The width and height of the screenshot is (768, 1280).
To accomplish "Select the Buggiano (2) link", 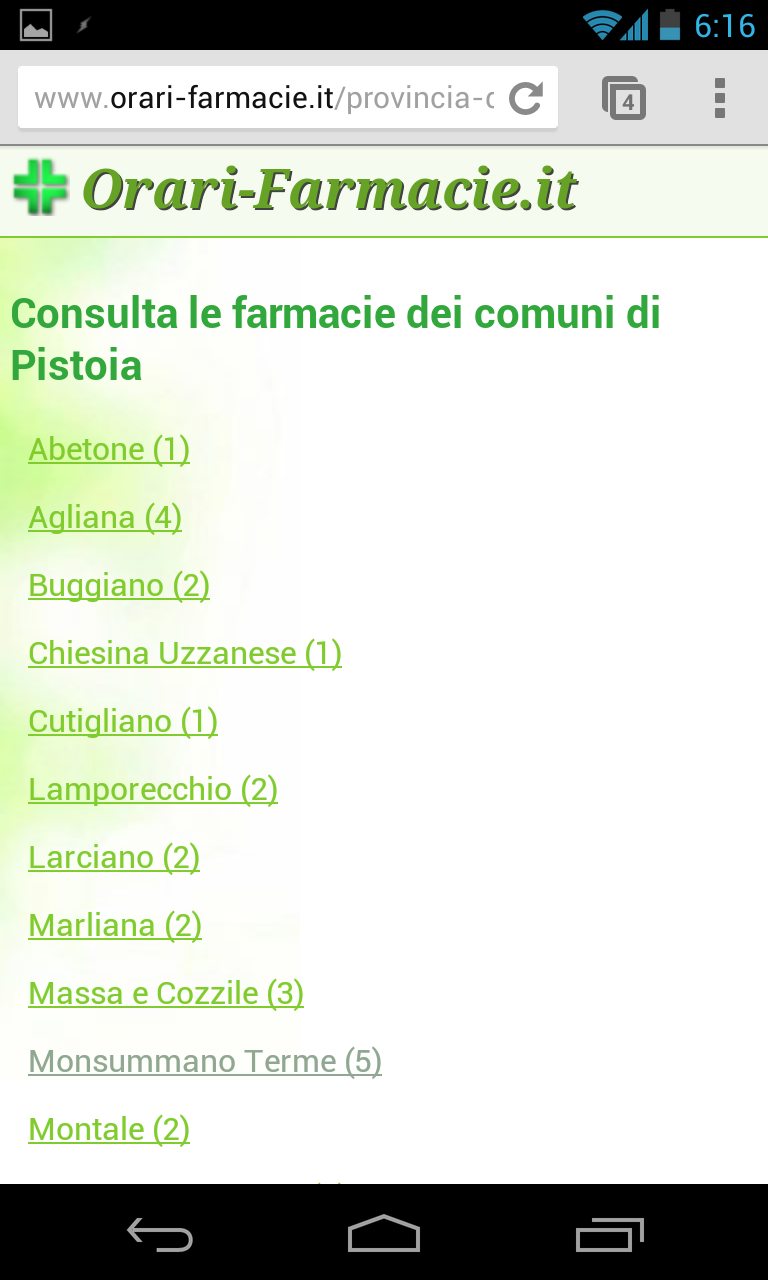I will pos(119,585).
